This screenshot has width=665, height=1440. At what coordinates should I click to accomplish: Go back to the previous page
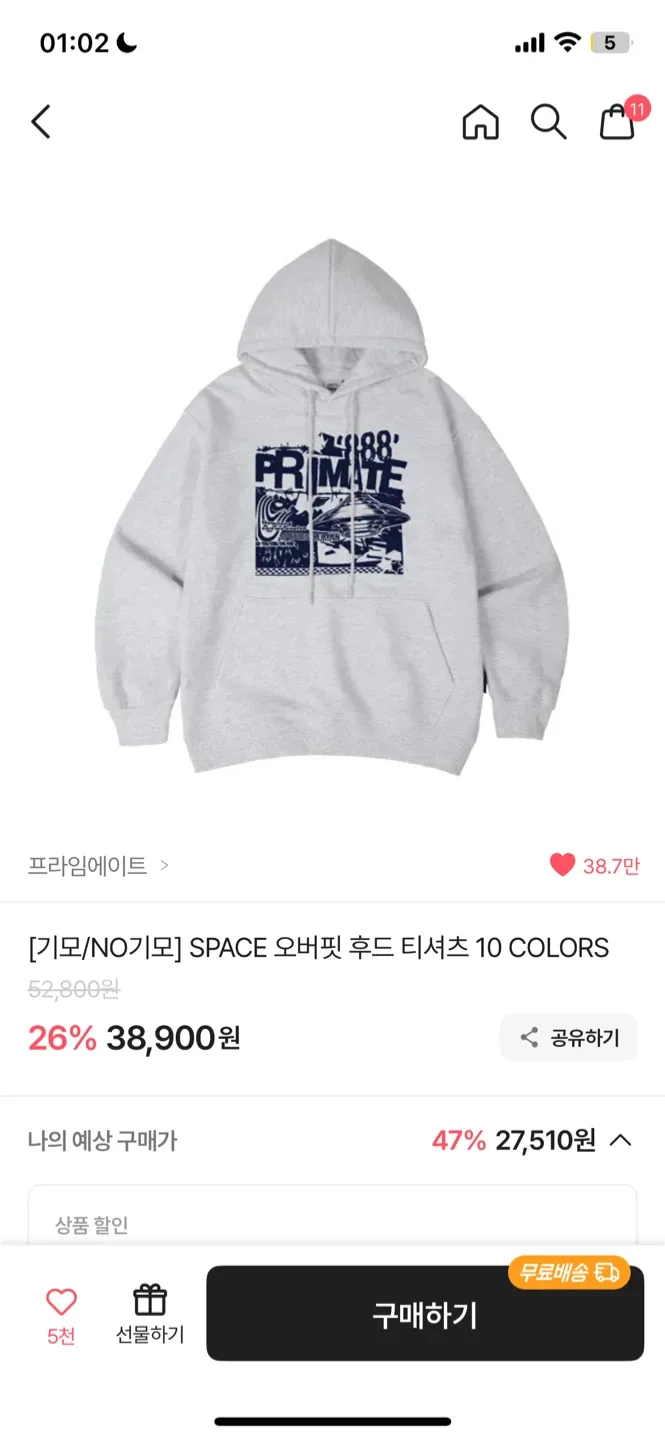[x=41, y=122]
